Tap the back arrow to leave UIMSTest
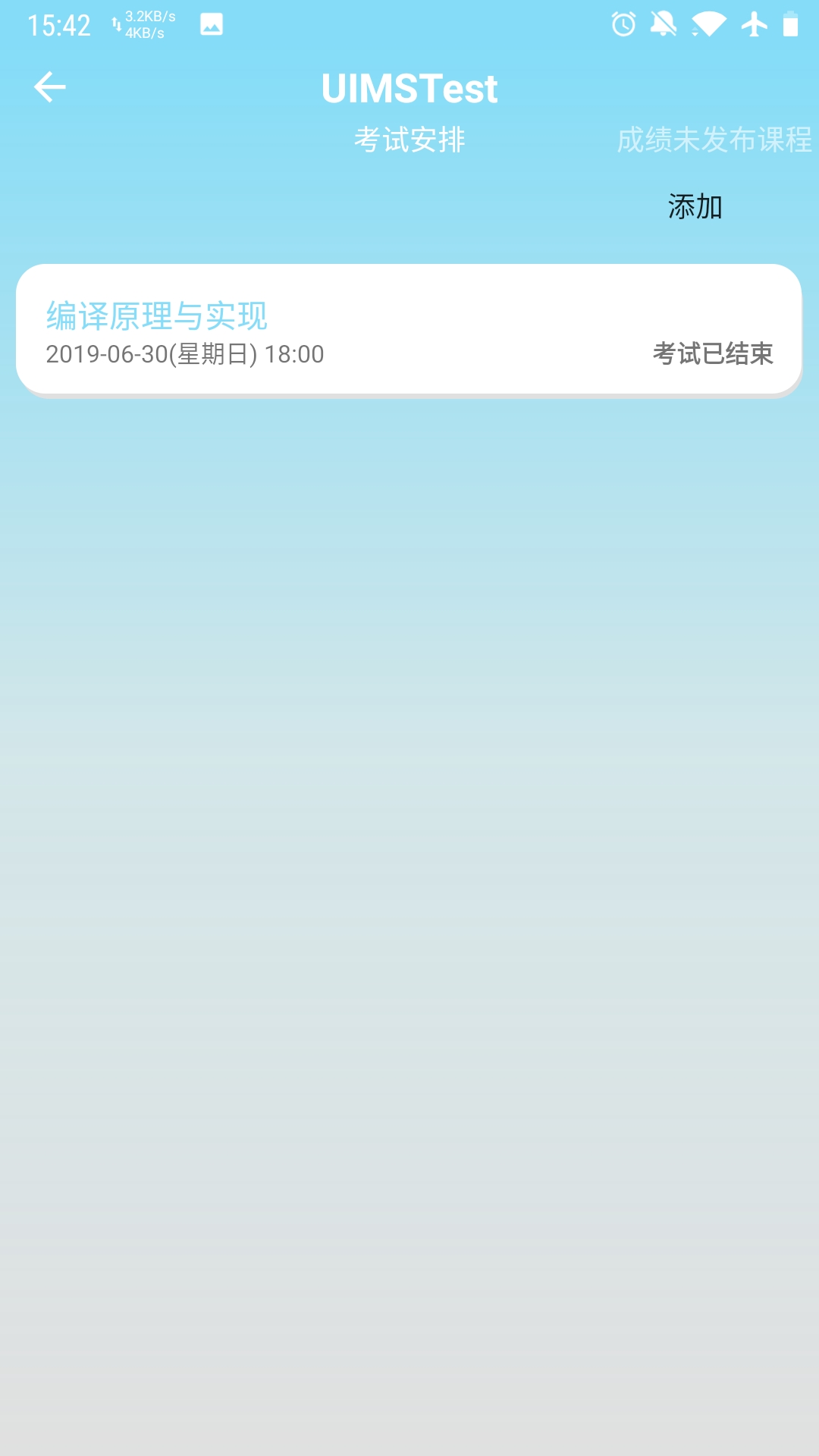819x1456 pixels. [x=50, y=86]
